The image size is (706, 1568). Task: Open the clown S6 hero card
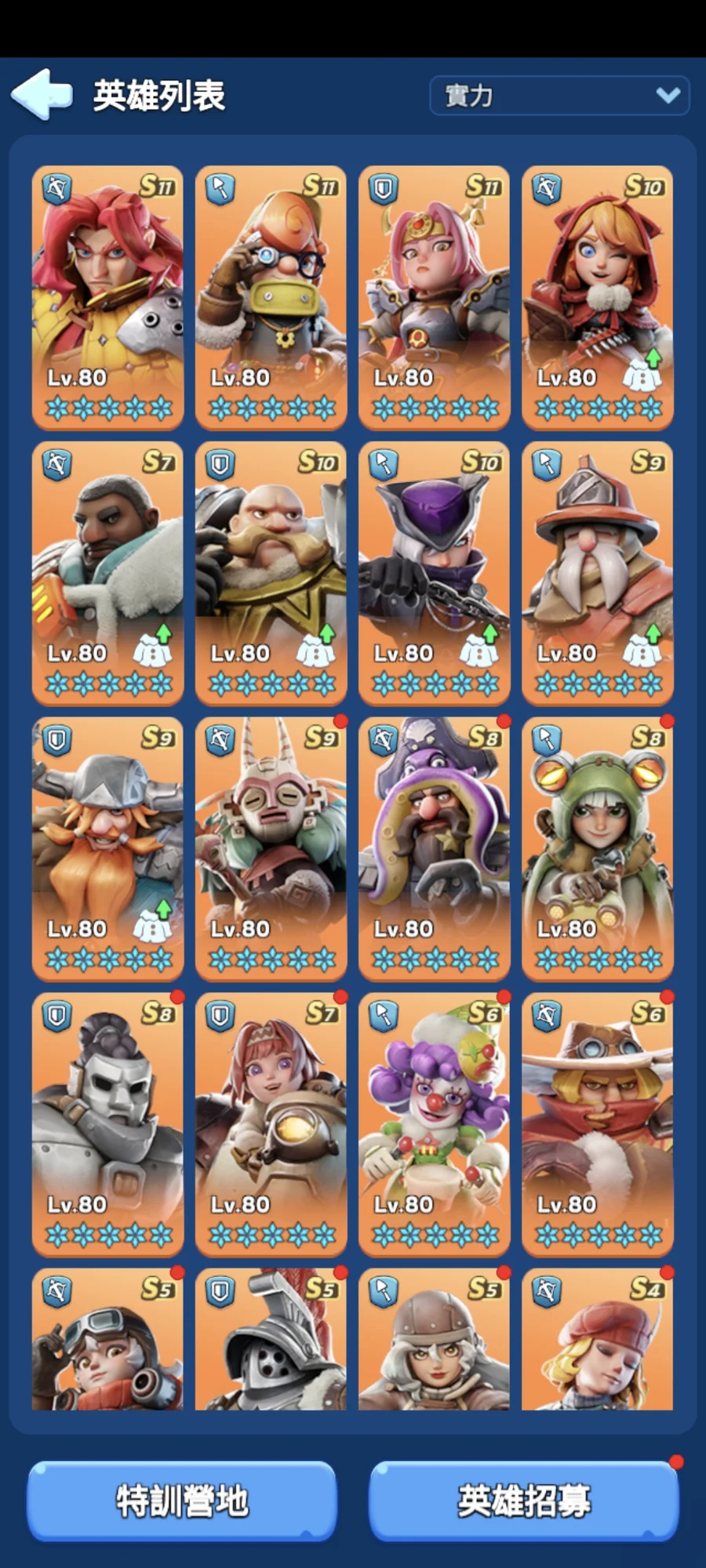pos(434,1124)
